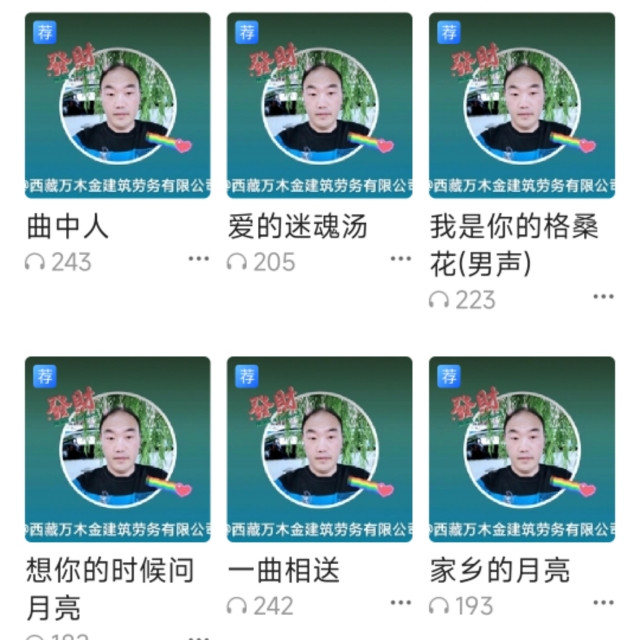
Task: Open the song 家乡的月亮
Action: point(522,449)
